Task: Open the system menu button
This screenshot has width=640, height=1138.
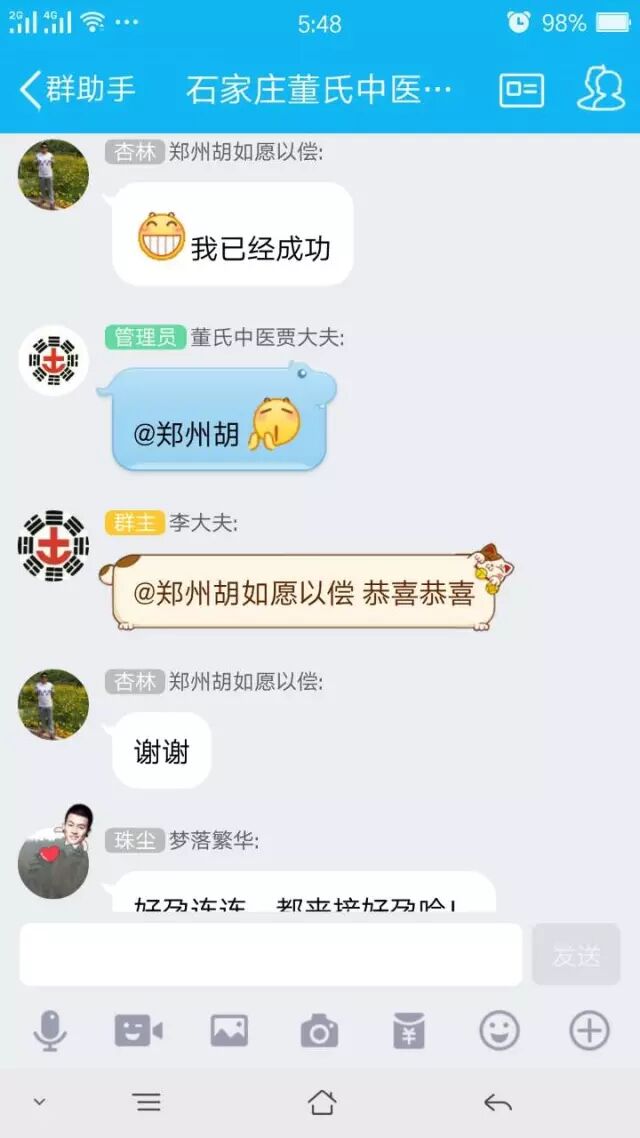Action: point(147,1102)
